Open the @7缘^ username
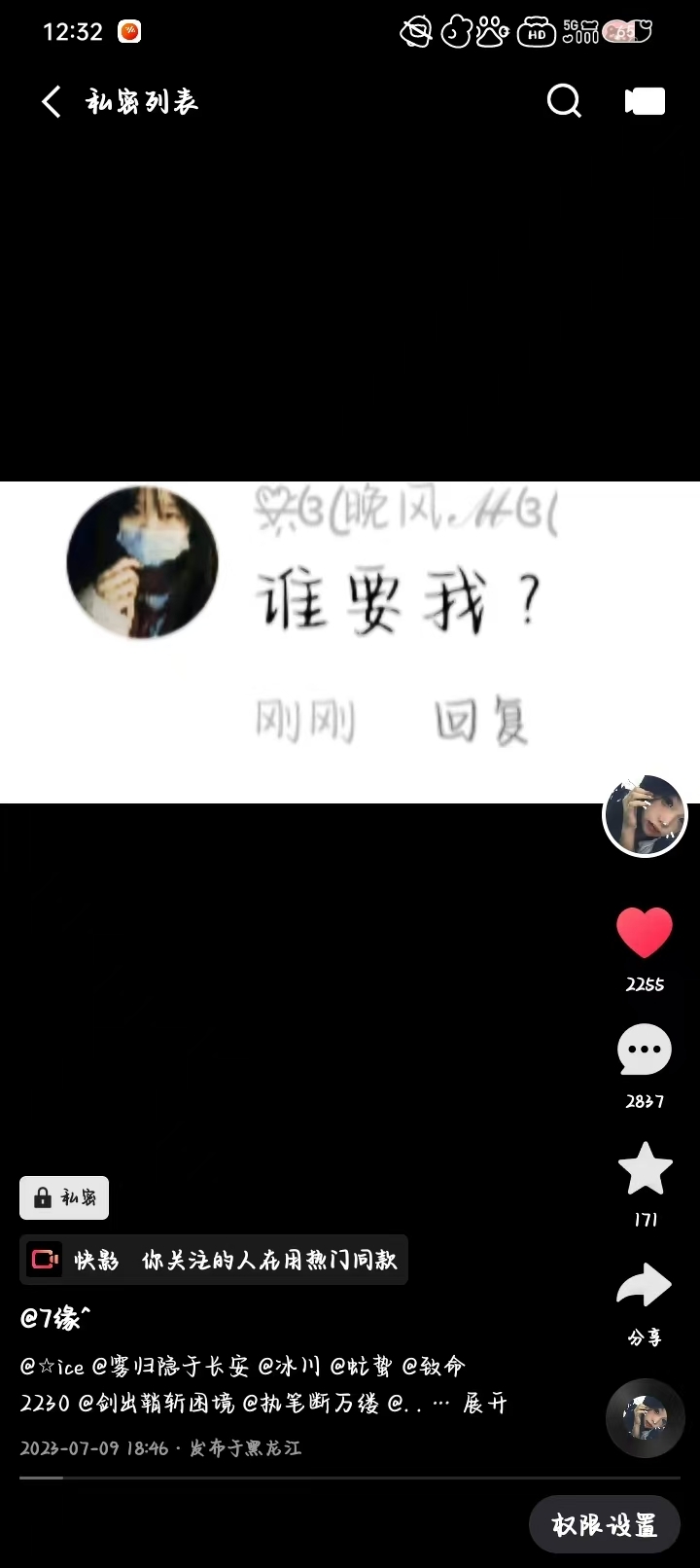 click(55, 1319)
